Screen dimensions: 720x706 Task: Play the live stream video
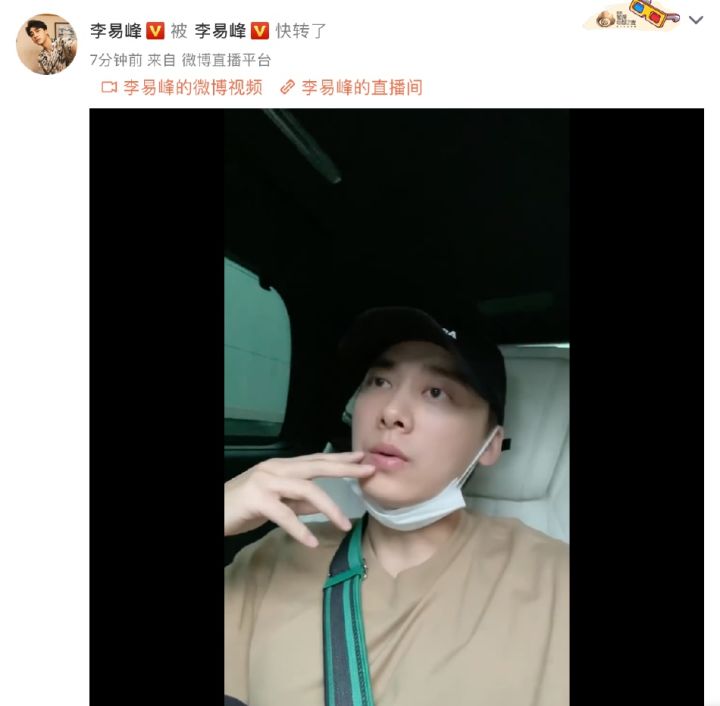(396, 406)
